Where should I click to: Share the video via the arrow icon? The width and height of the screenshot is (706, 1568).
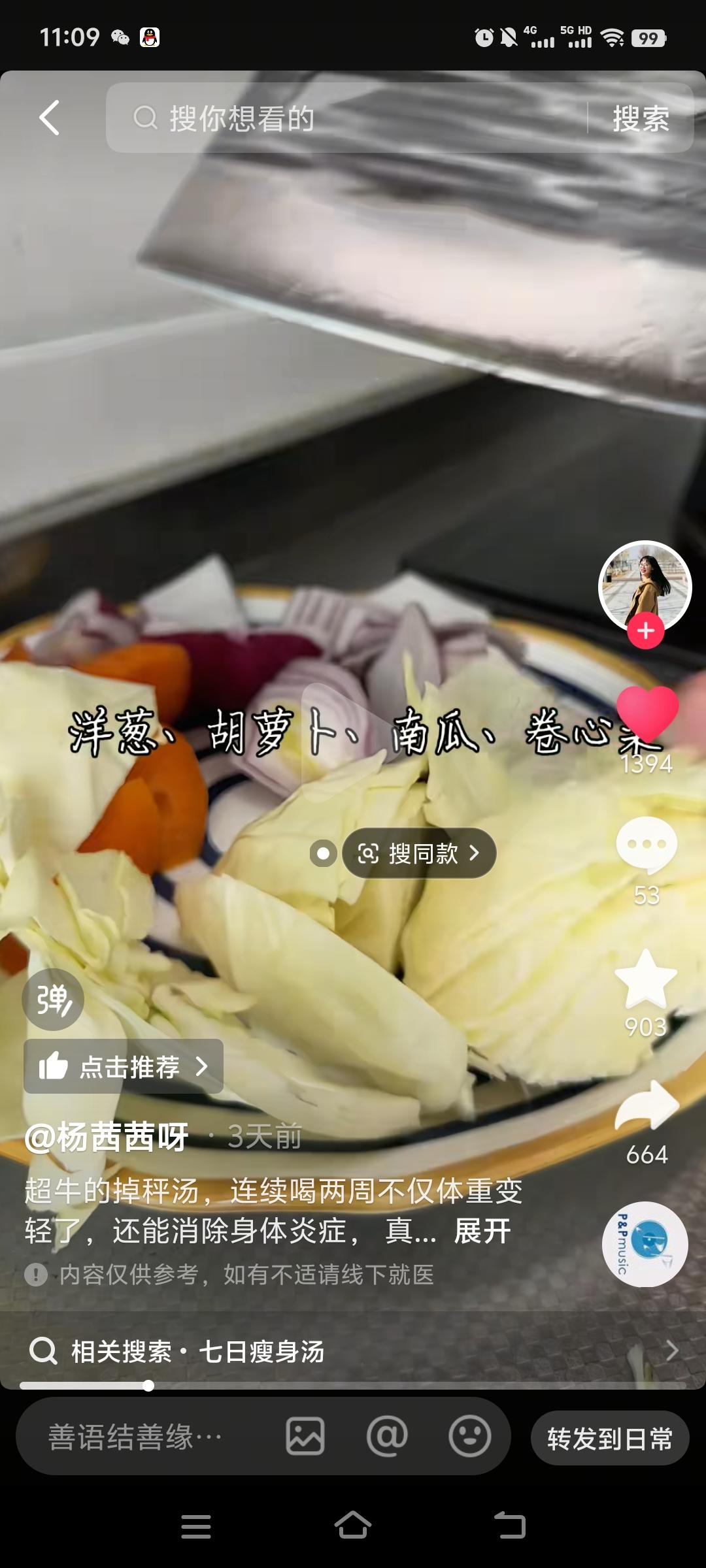647,1105
